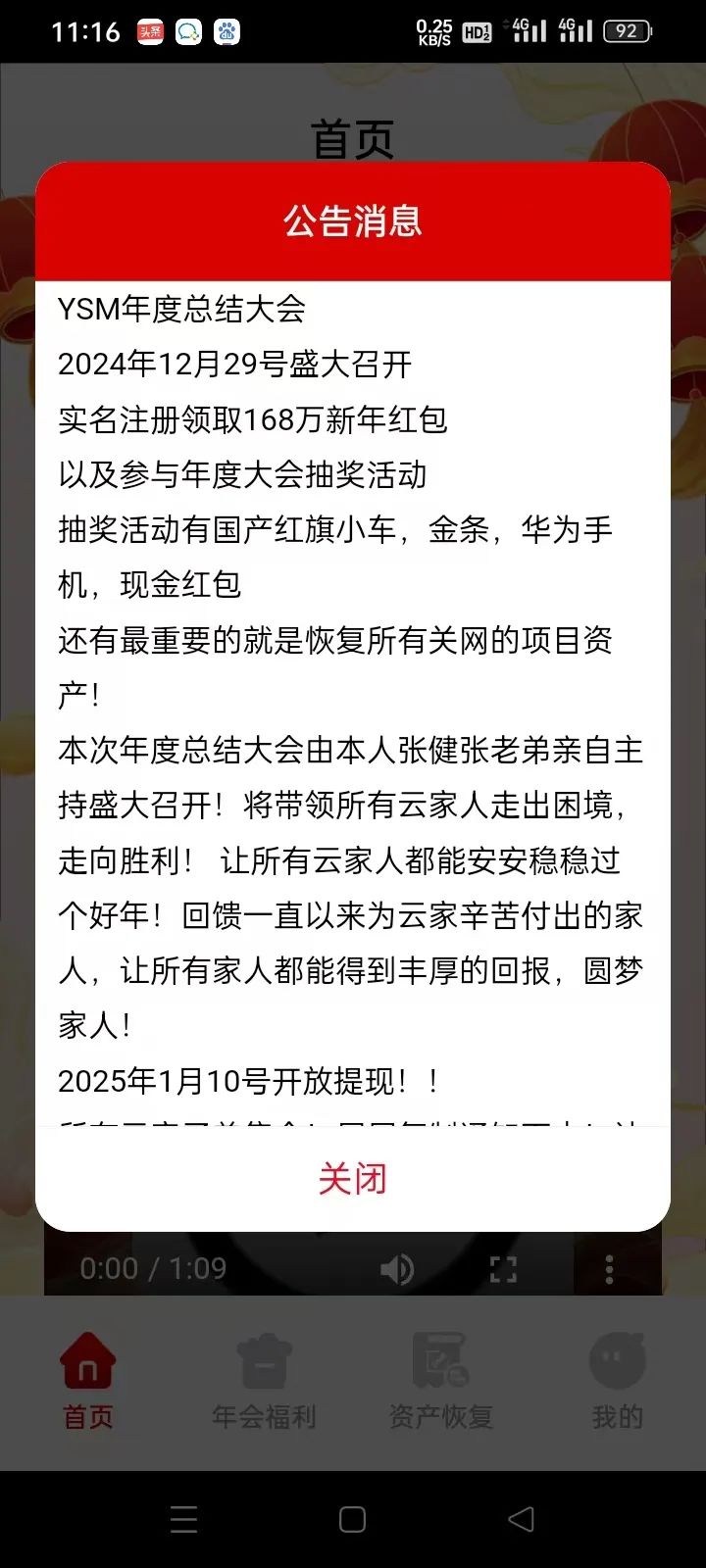The image size is (706, 1568).
Task: Select the 首页 home tab
Action: [x=88, y=1382]
